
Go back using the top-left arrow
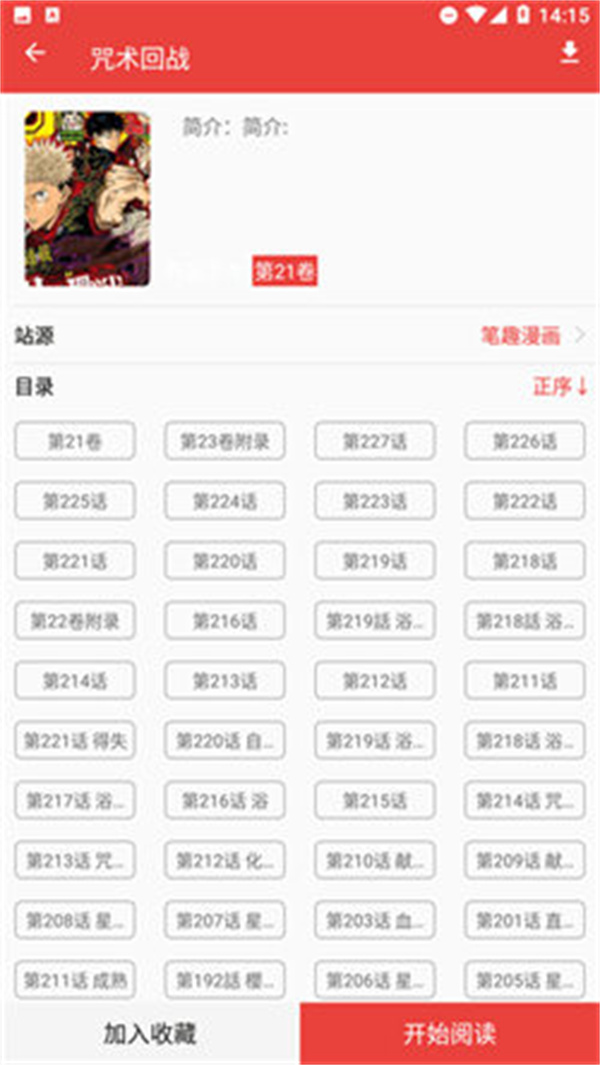pyautogui.click(x=36, y=54)
